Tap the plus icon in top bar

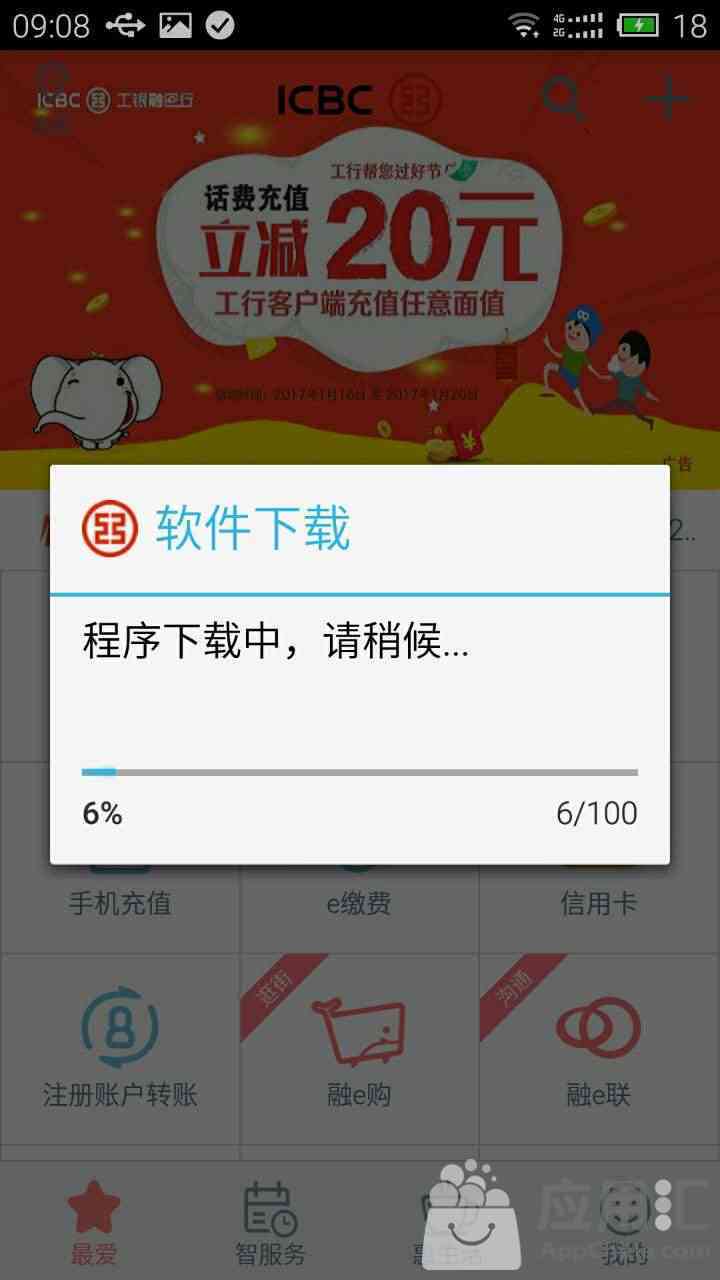(x=668, y=99)
